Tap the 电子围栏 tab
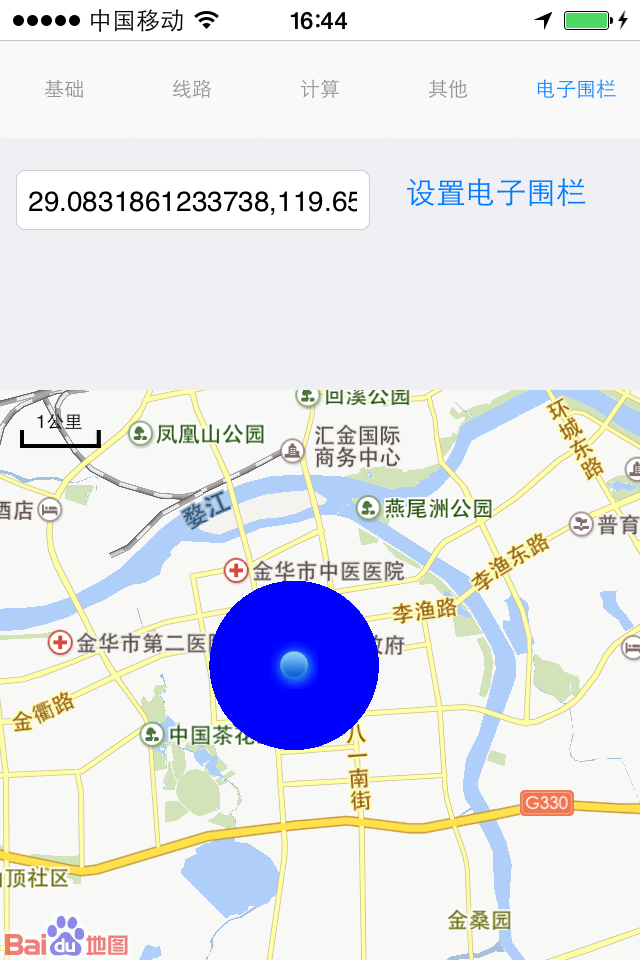640x960 pixels. point(576,89)
